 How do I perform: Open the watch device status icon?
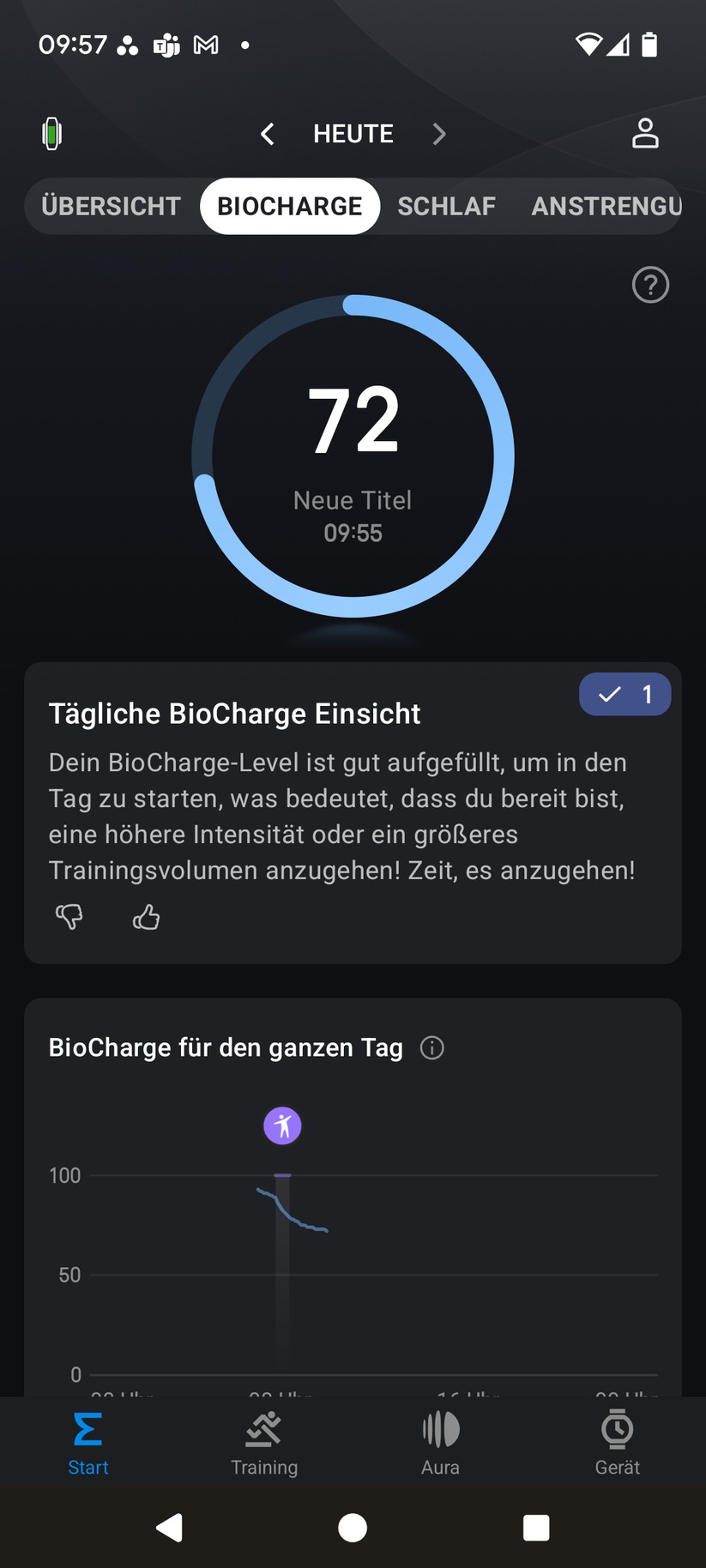click(x=52, y=134)
